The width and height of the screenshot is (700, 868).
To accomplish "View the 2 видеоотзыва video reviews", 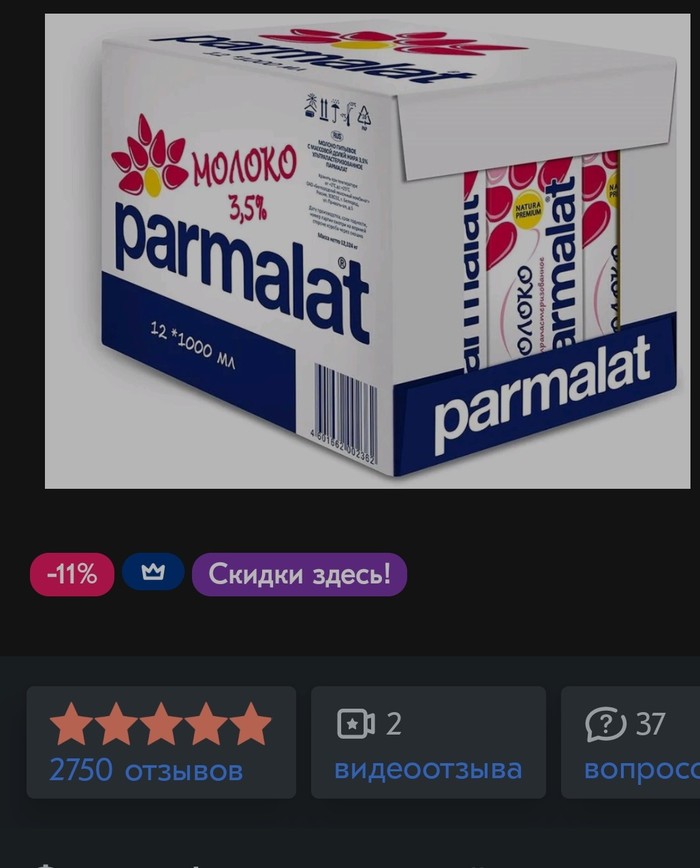I will tap(428, 742).
